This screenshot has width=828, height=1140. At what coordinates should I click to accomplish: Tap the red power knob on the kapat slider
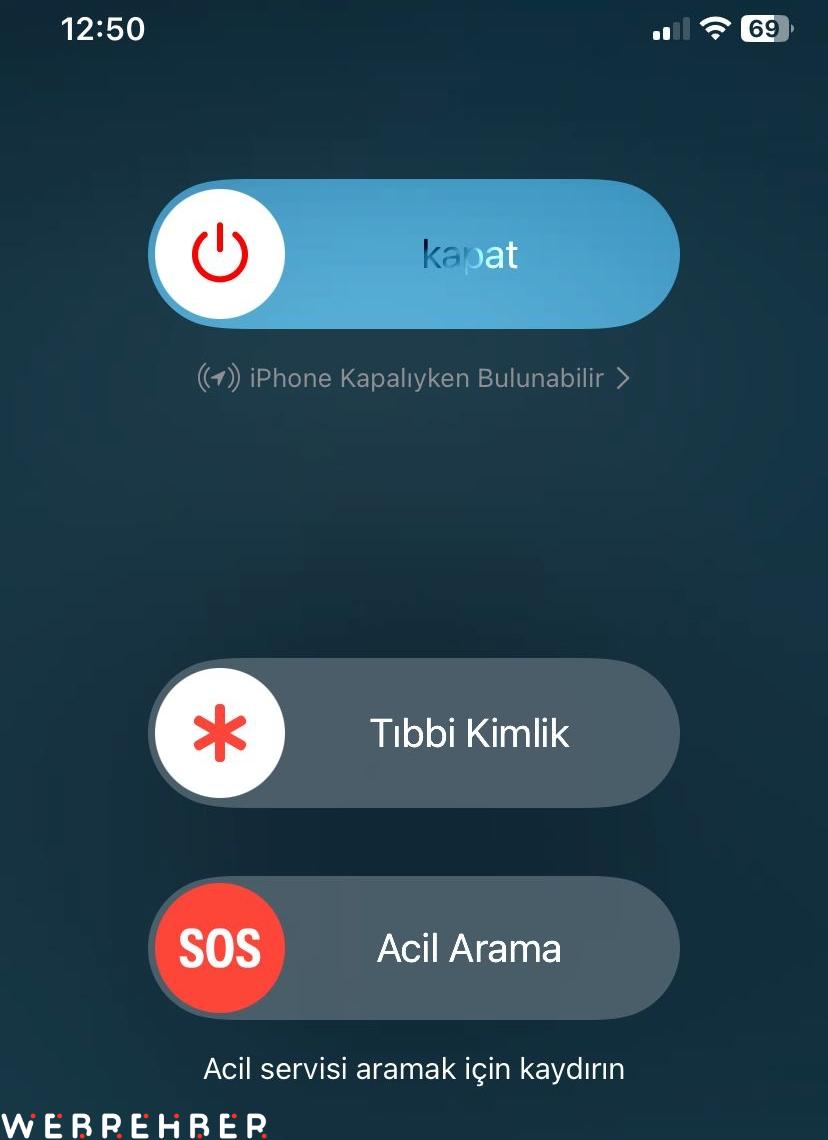tap(220, 254)
